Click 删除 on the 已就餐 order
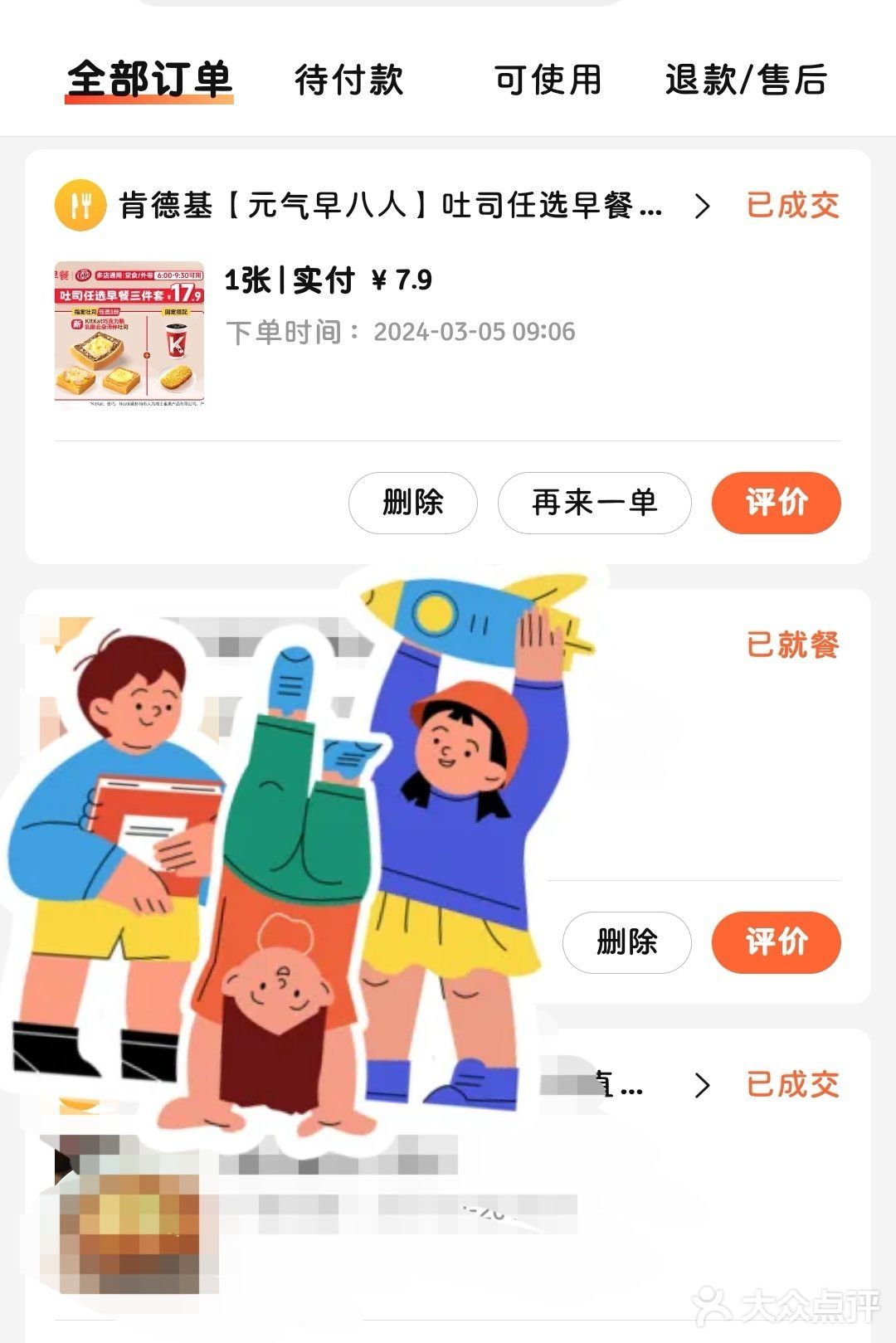The image size is (896, 1343). [x=626, y=943]
